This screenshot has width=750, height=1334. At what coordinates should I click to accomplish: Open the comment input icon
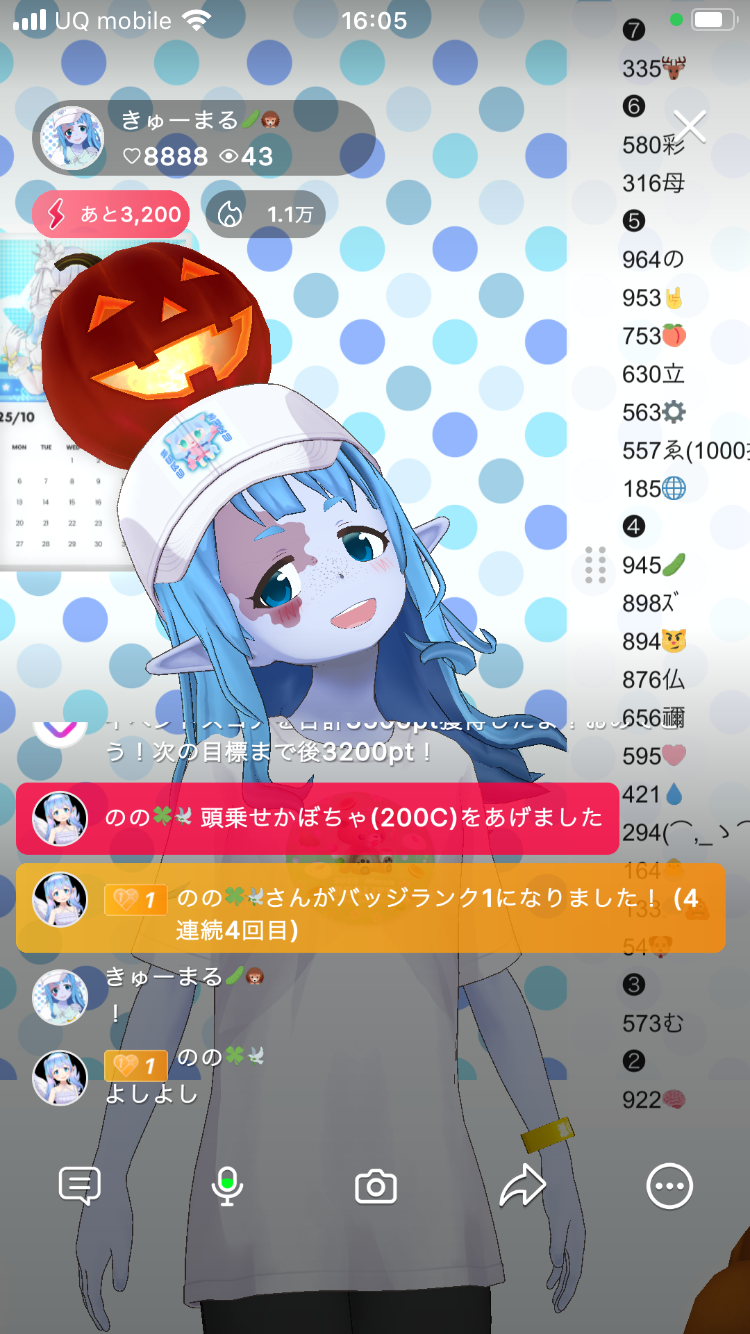(80, 1187)
